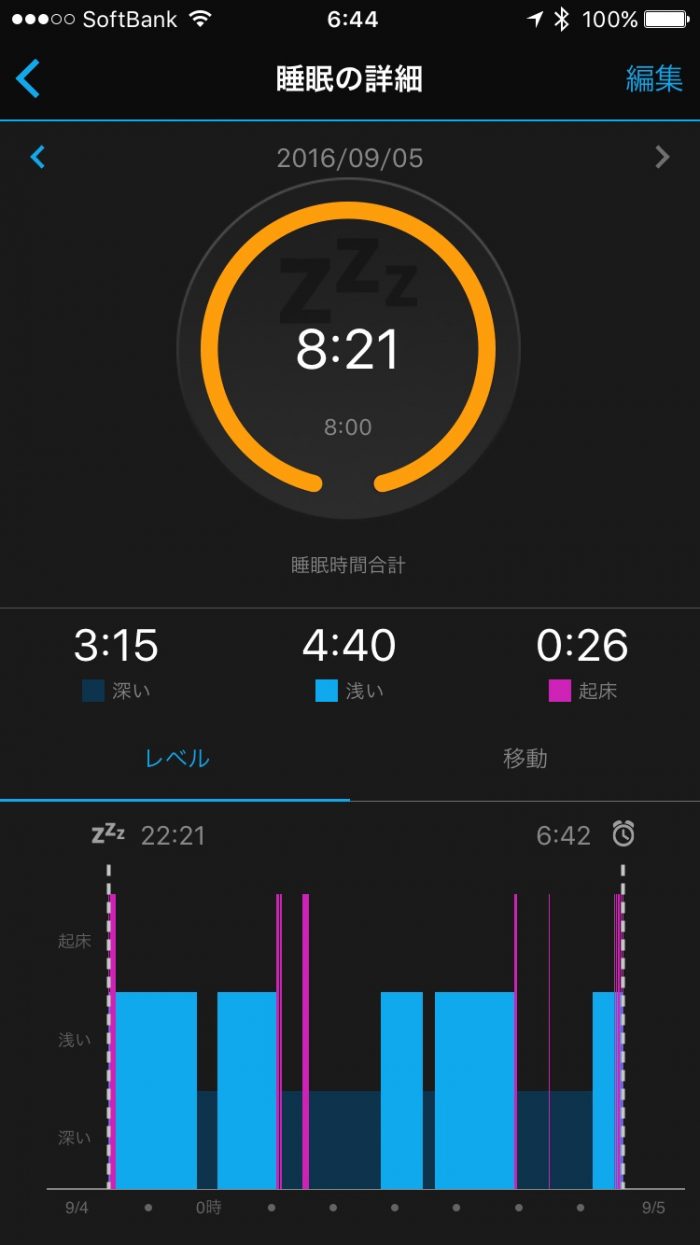The height and width of the screenshot is (1245, 700).
Task: Switch to the 移動 tab
Action: pyautogui.click(x=525, y=758)
